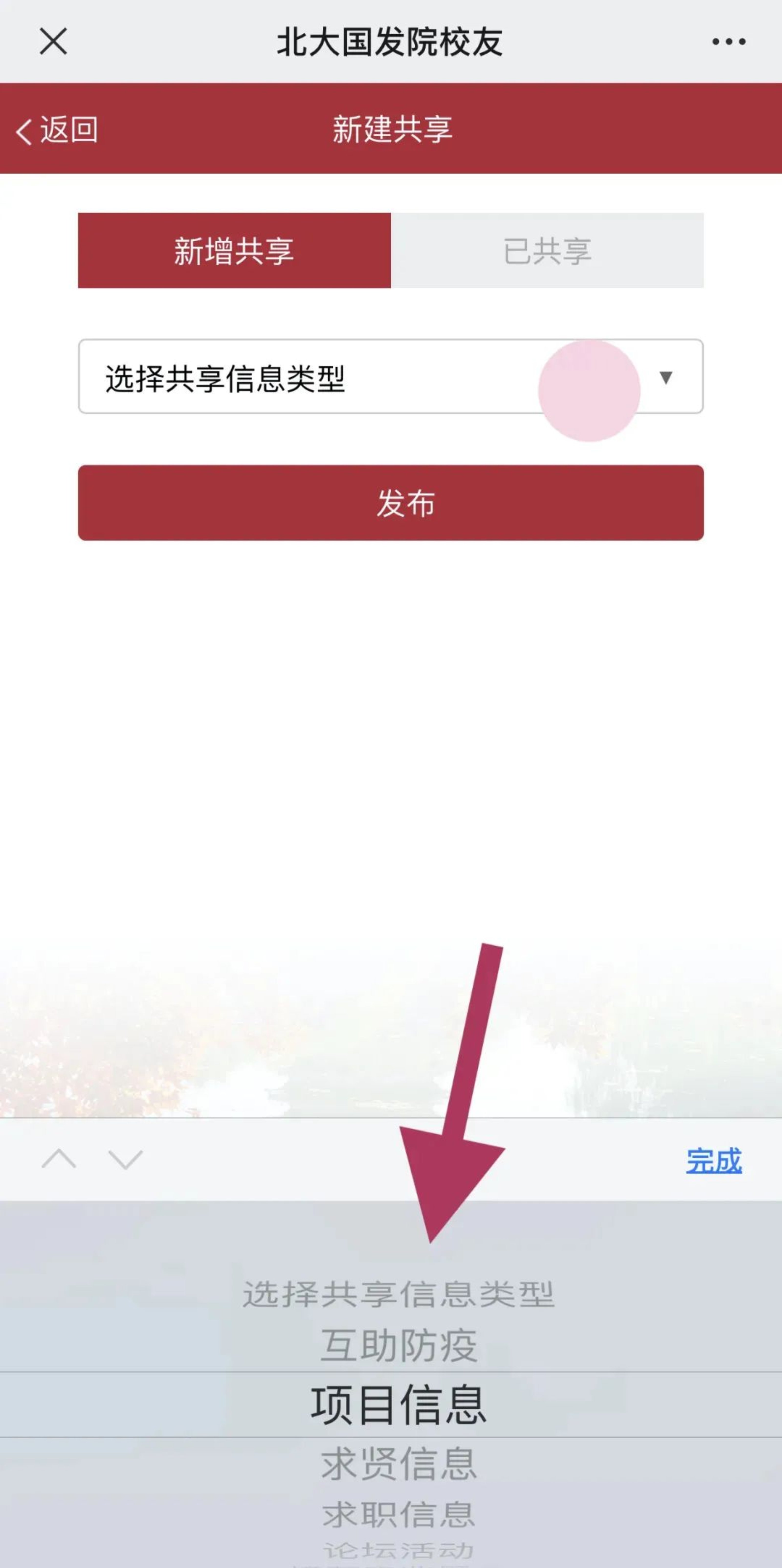The width and height of the screenshot is (782, 1568).
Task: Tap the 发布 button
Action: tap(390, 503)
